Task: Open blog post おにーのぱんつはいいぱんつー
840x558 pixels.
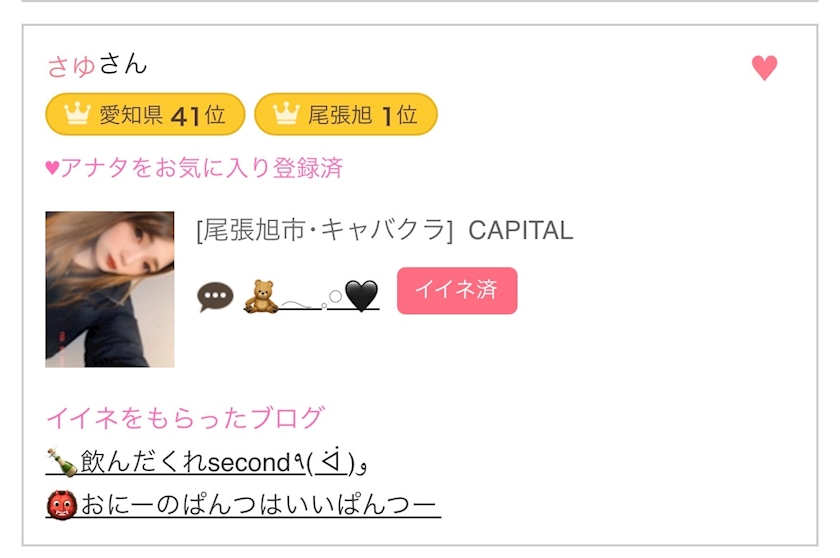Action: tap(243, 504)
